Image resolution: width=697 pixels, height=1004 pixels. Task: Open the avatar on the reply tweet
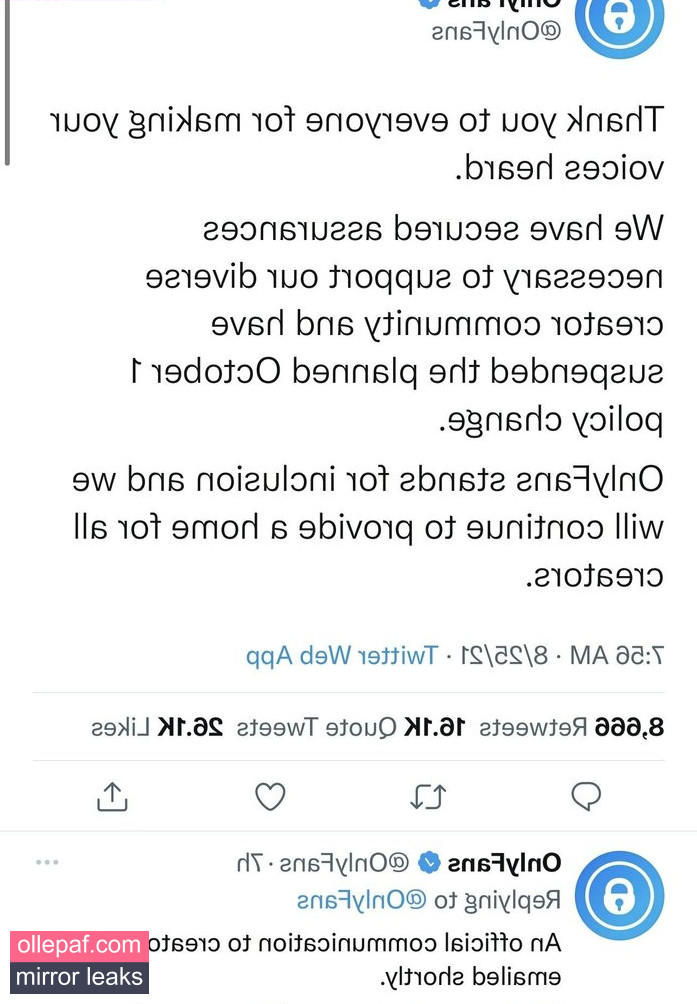[620, 895]
